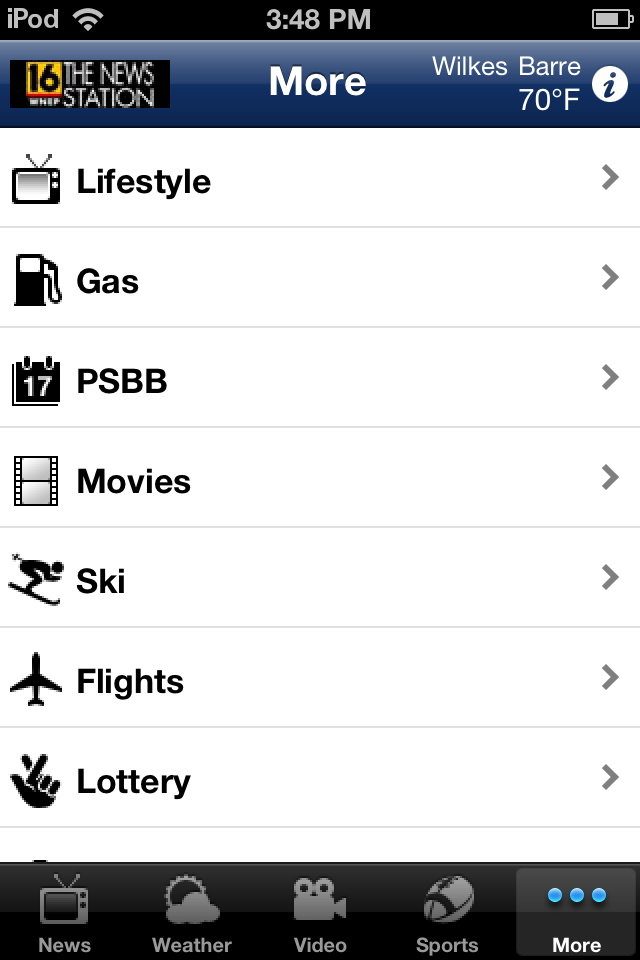
Task: Switch to the News tab
Action: tap(64, 914)
